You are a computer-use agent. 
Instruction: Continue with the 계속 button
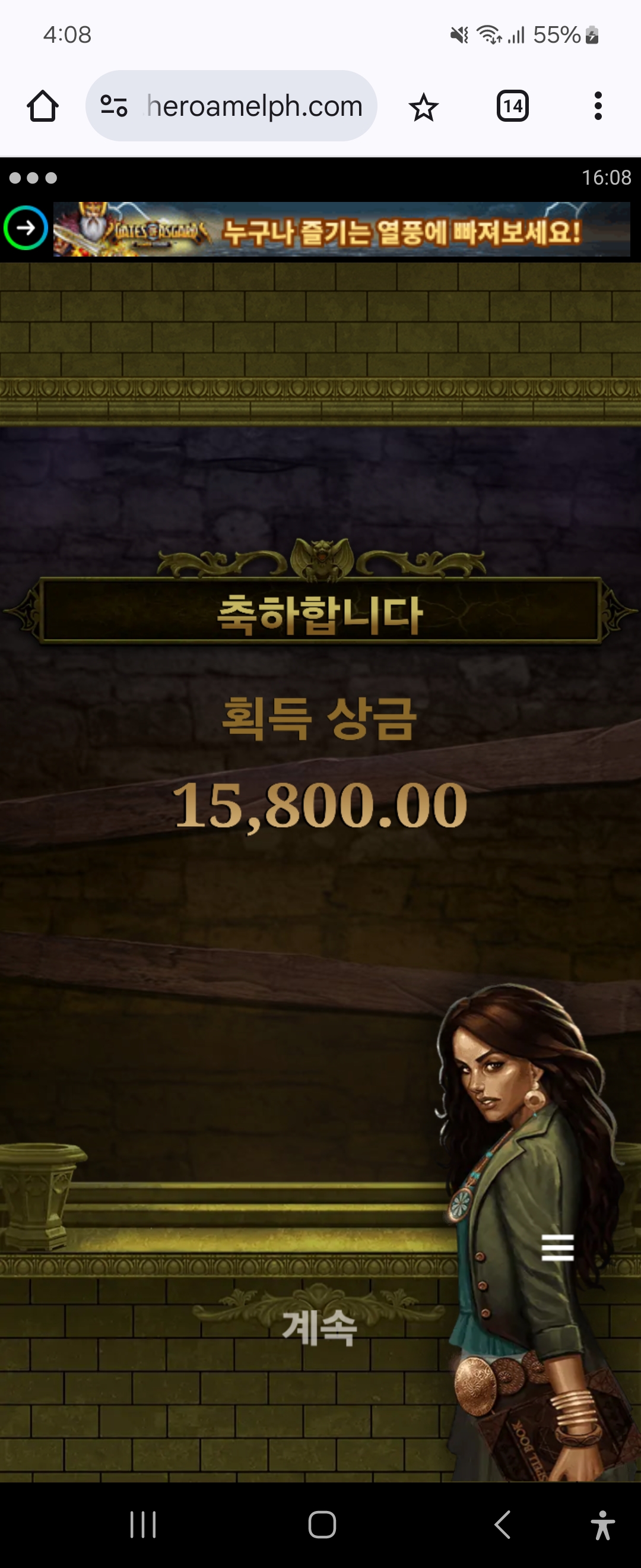pyautogui.click(x=319, y=1327)
